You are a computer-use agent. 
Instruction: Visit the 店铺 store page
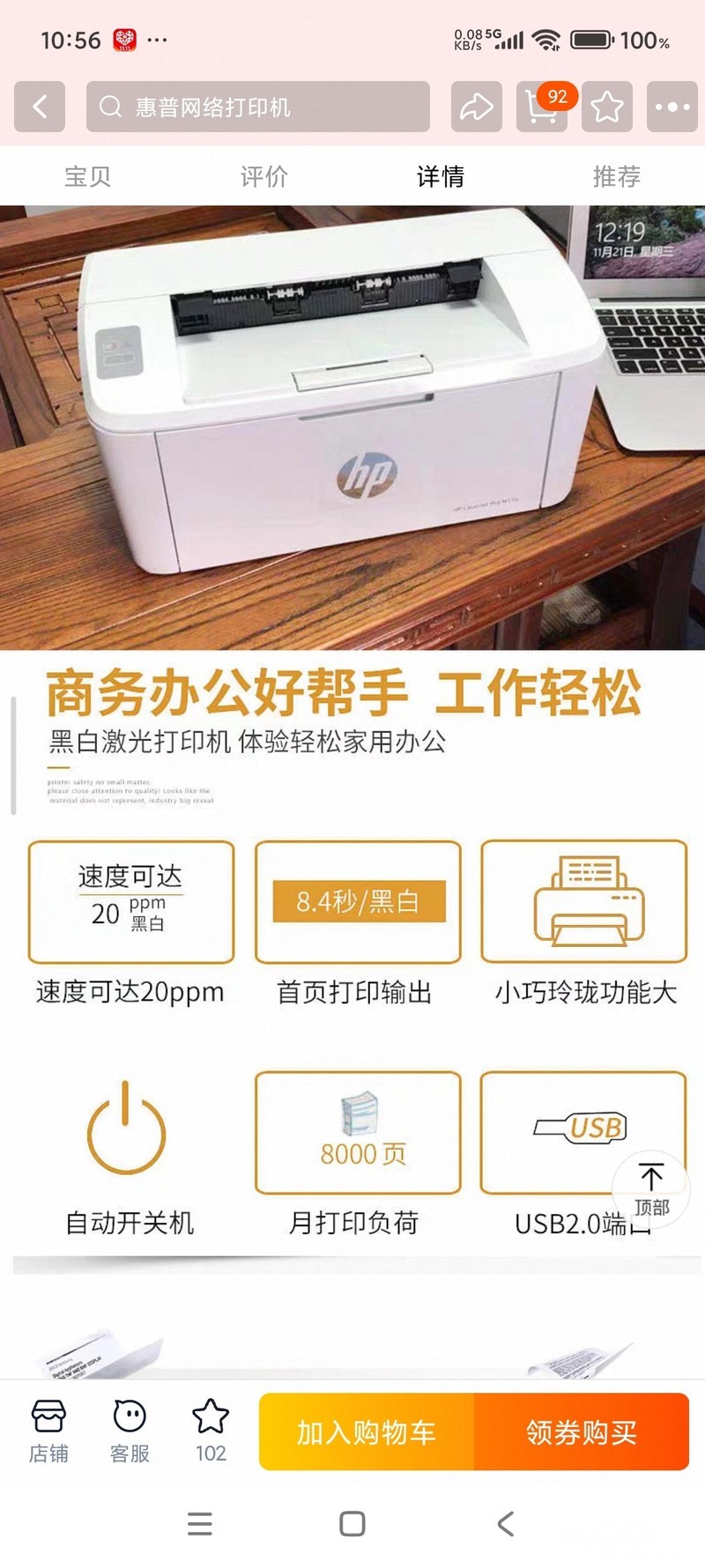(48, 1431)
